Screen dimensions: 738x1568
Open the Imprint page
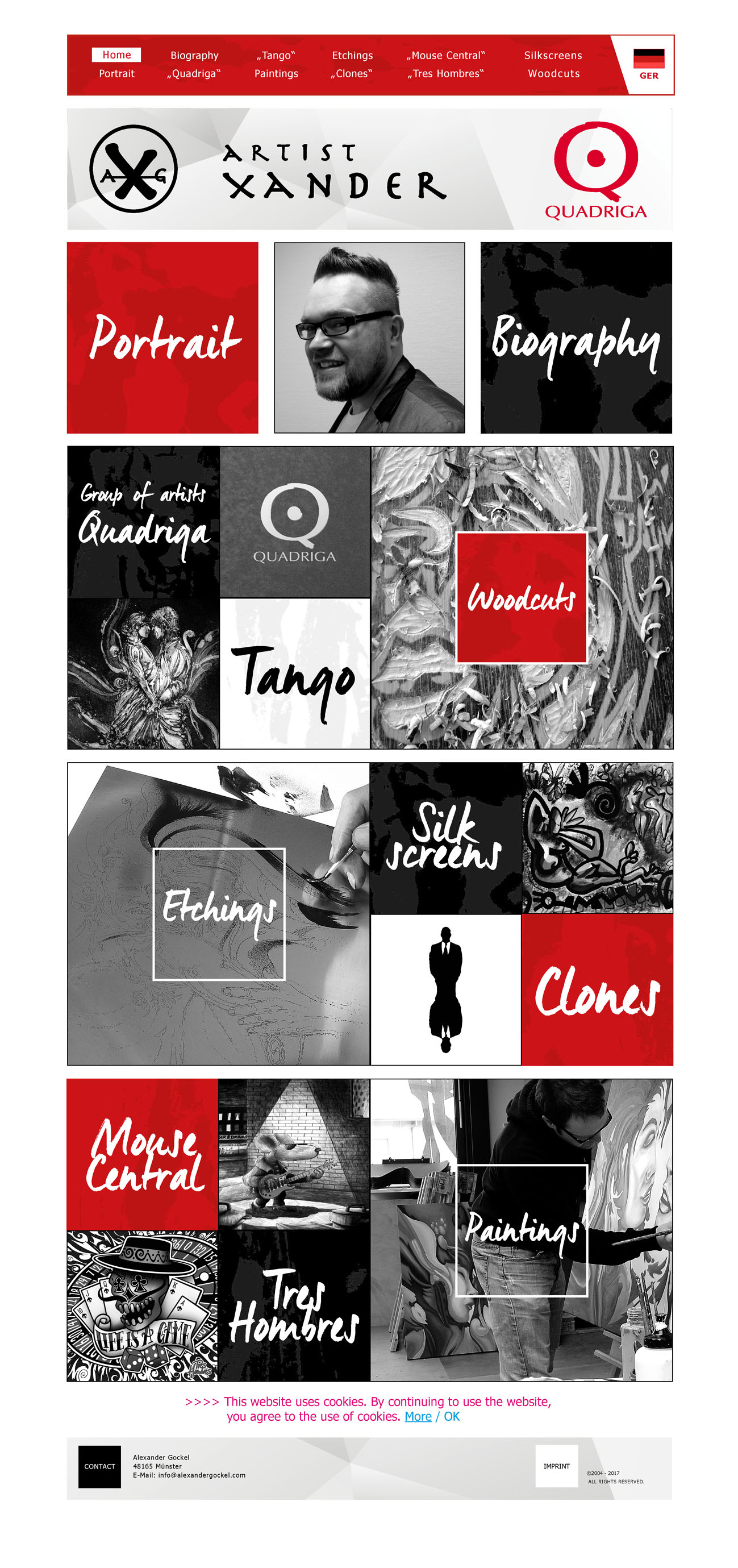pyautogui.click(x=556, y=1466)
